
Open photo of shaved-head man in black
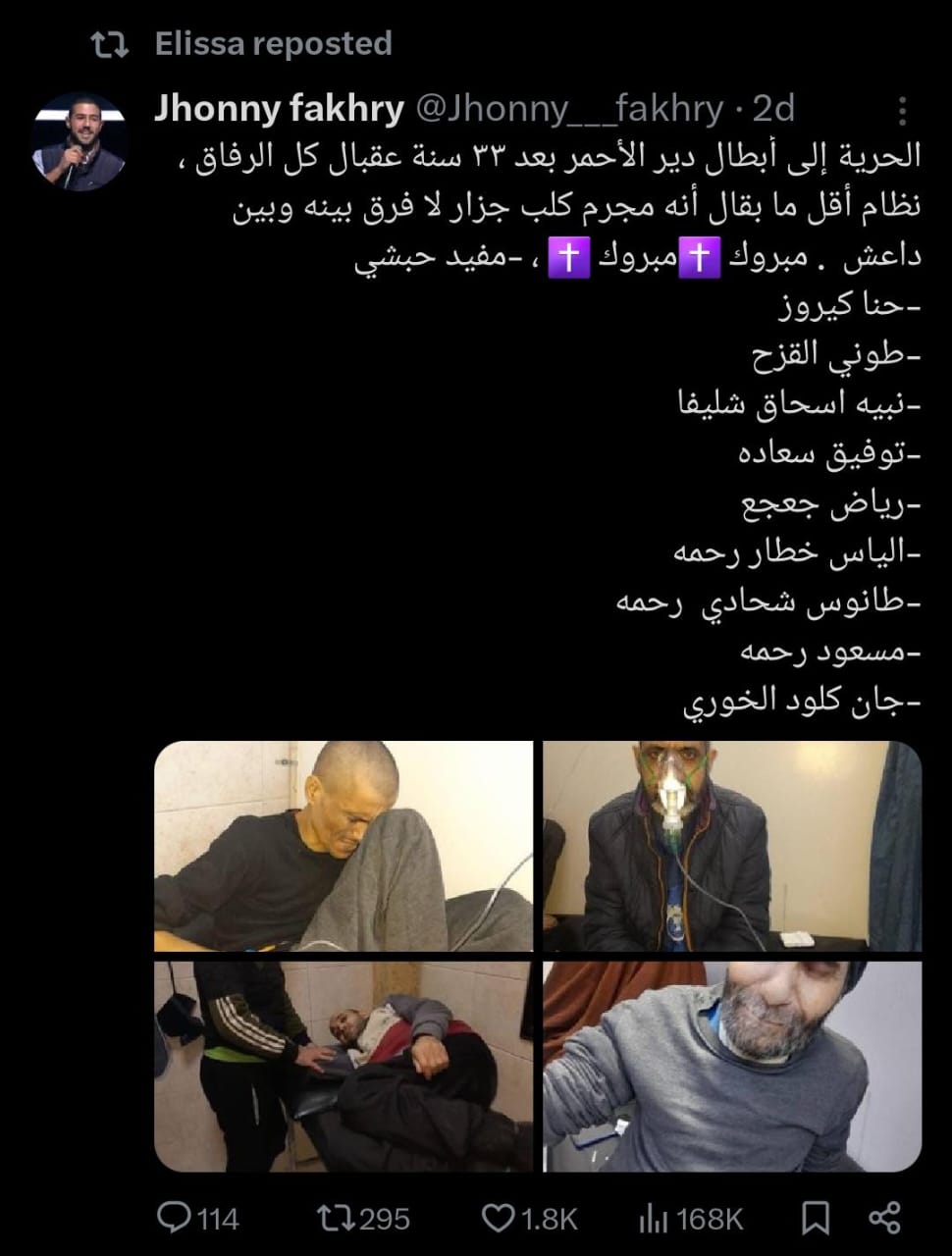point(344,846)
